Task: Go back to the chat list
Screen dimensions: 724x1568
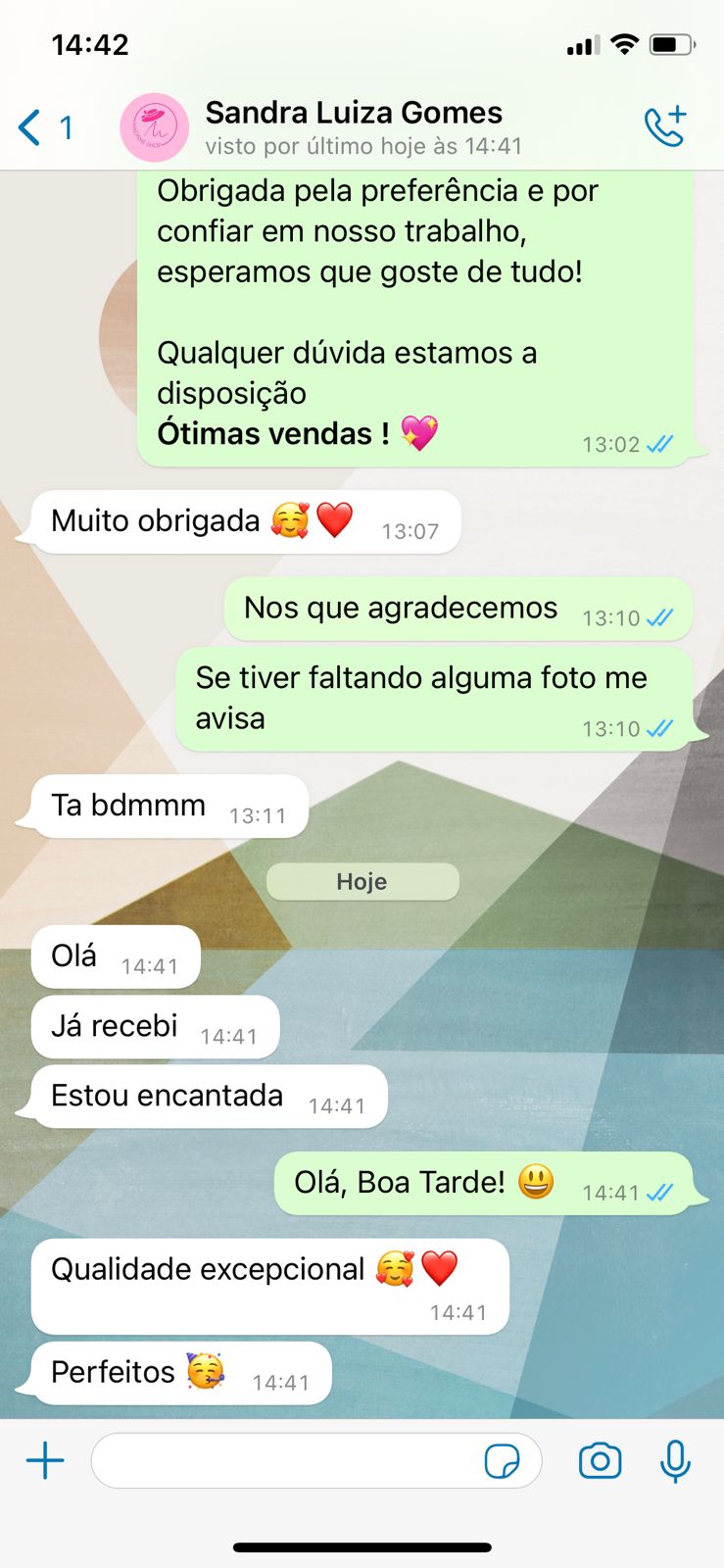Action: [x=45, y=128]
